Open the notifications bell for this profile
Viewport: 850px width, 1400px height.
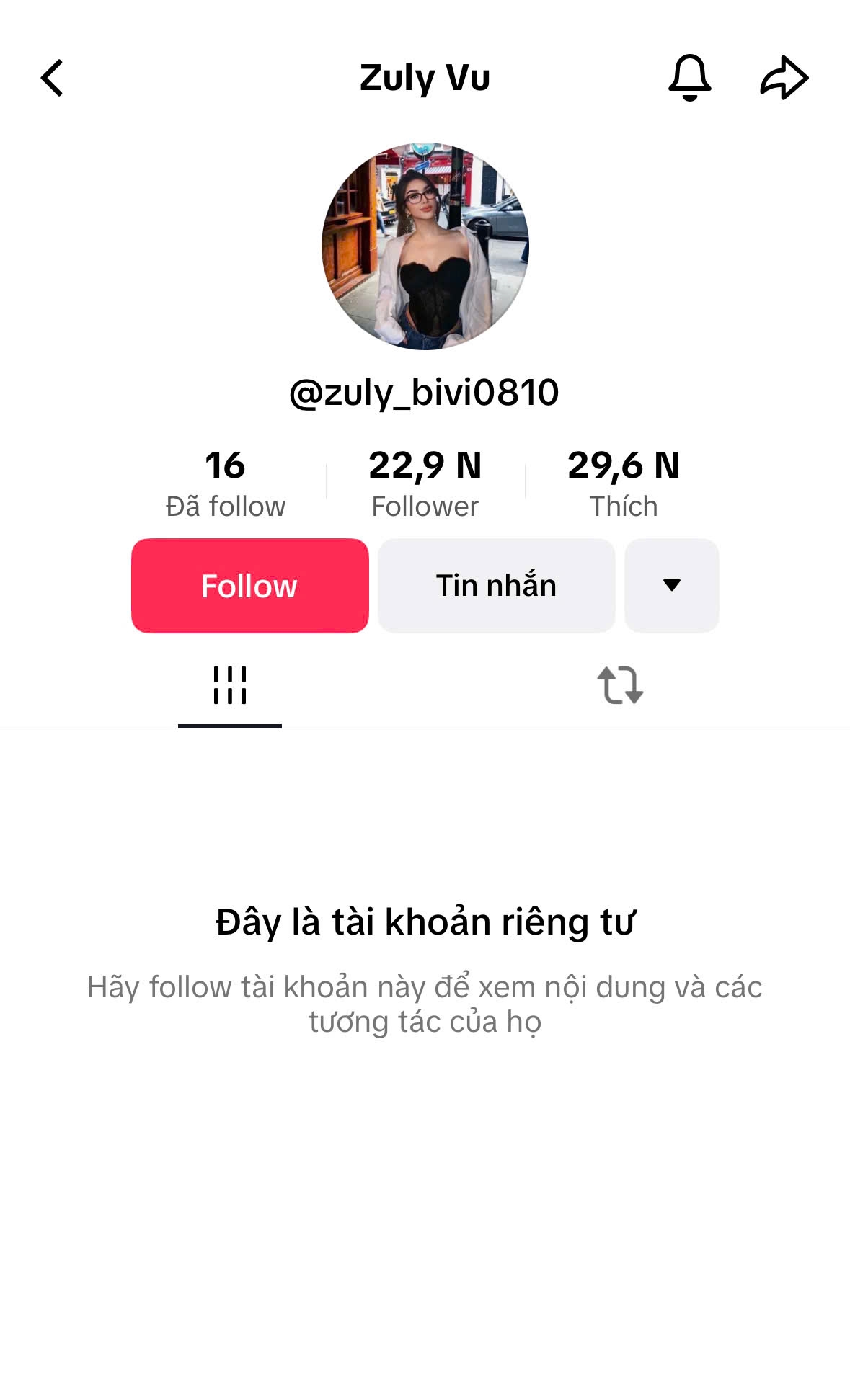689,77
